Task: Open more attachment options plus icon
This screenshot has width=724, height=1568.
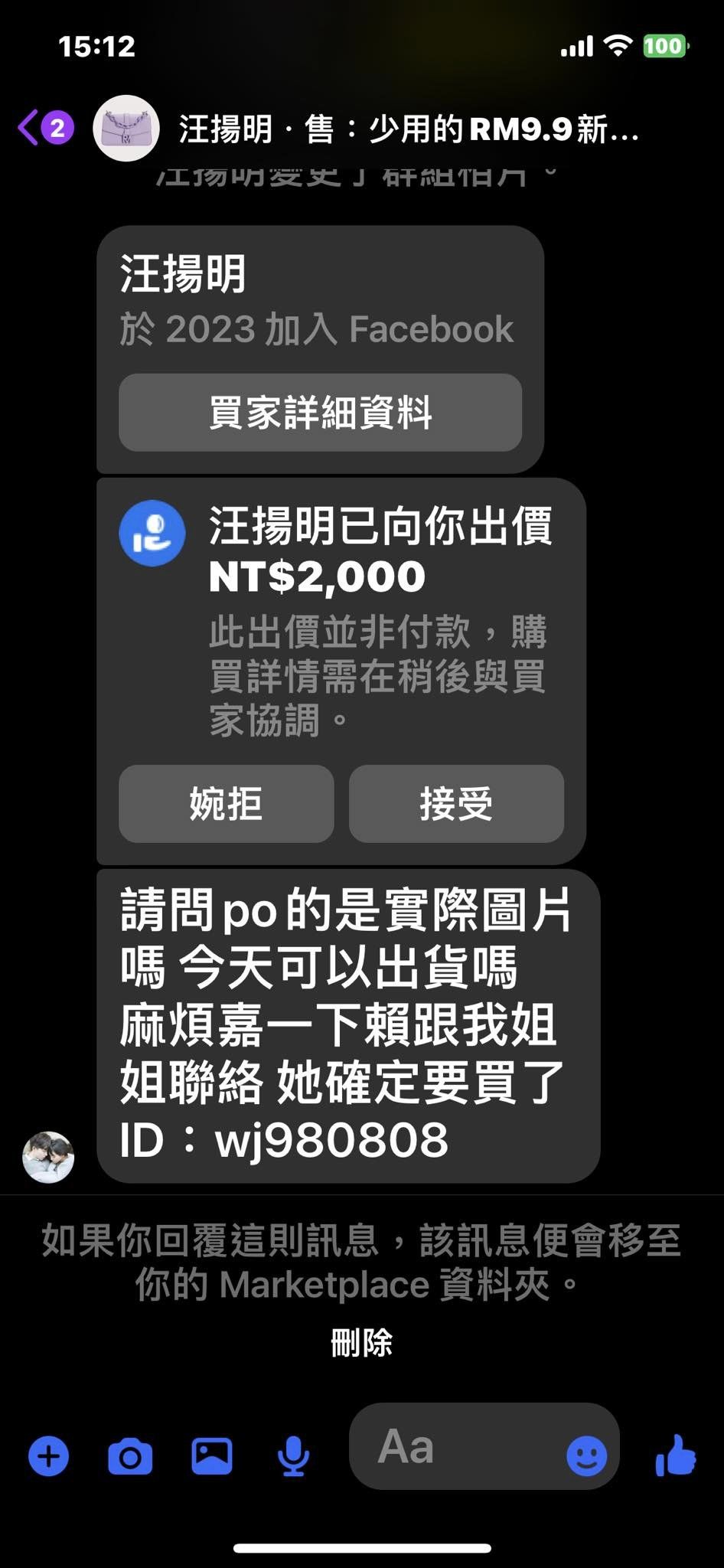Action: click(x=48, y=1455)
